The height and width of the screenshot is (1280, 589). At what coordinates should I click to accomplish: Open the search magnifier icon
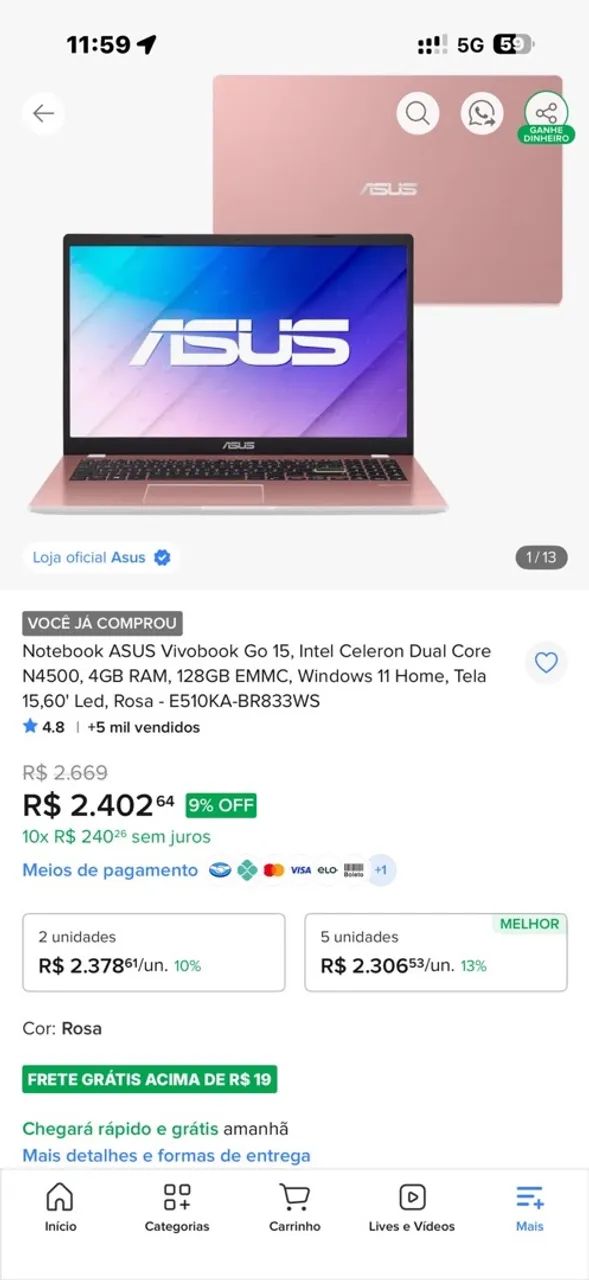pos(418,114)
